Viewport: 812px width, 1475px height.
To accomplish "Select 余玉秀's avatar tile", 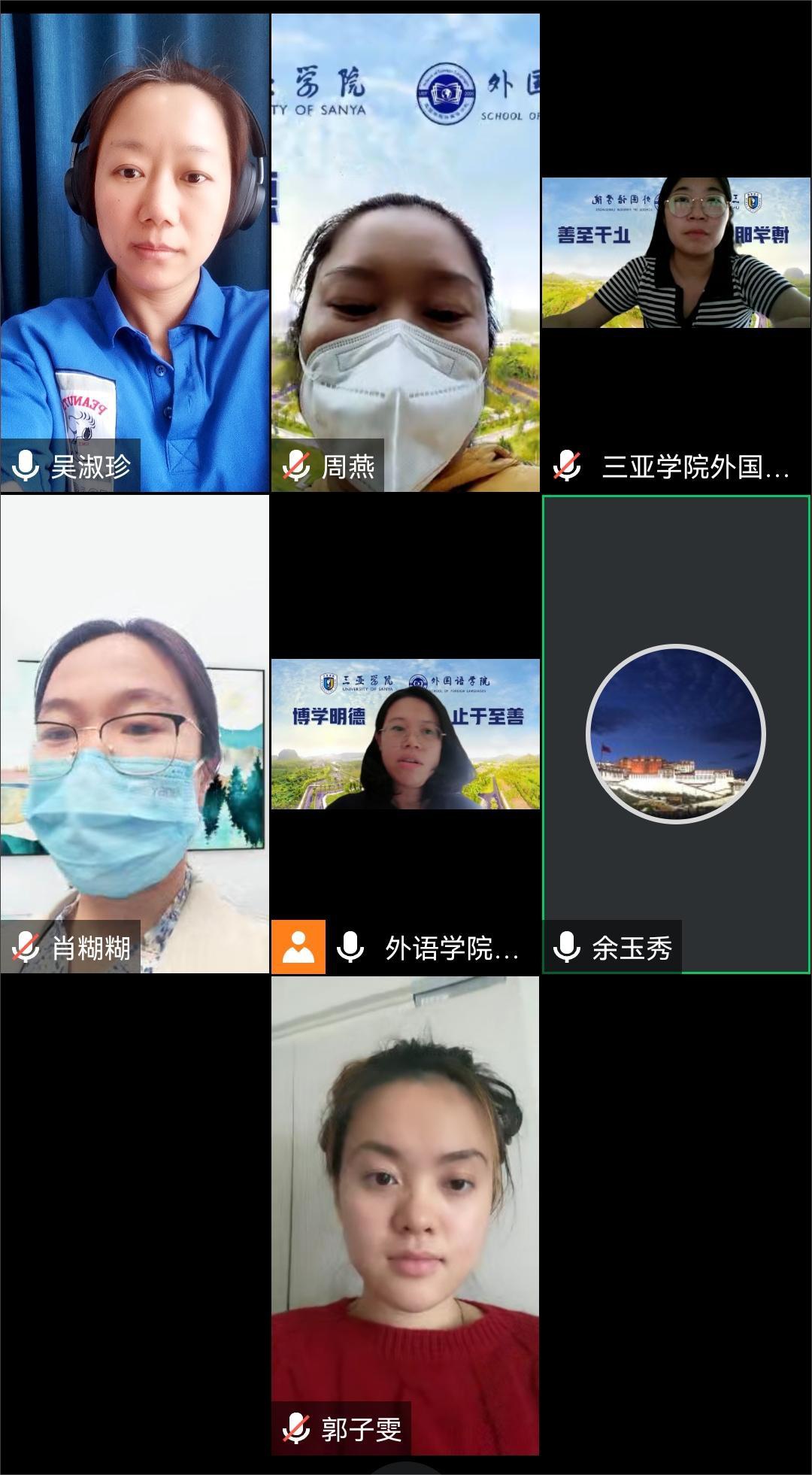I will [x=676, y=733].
